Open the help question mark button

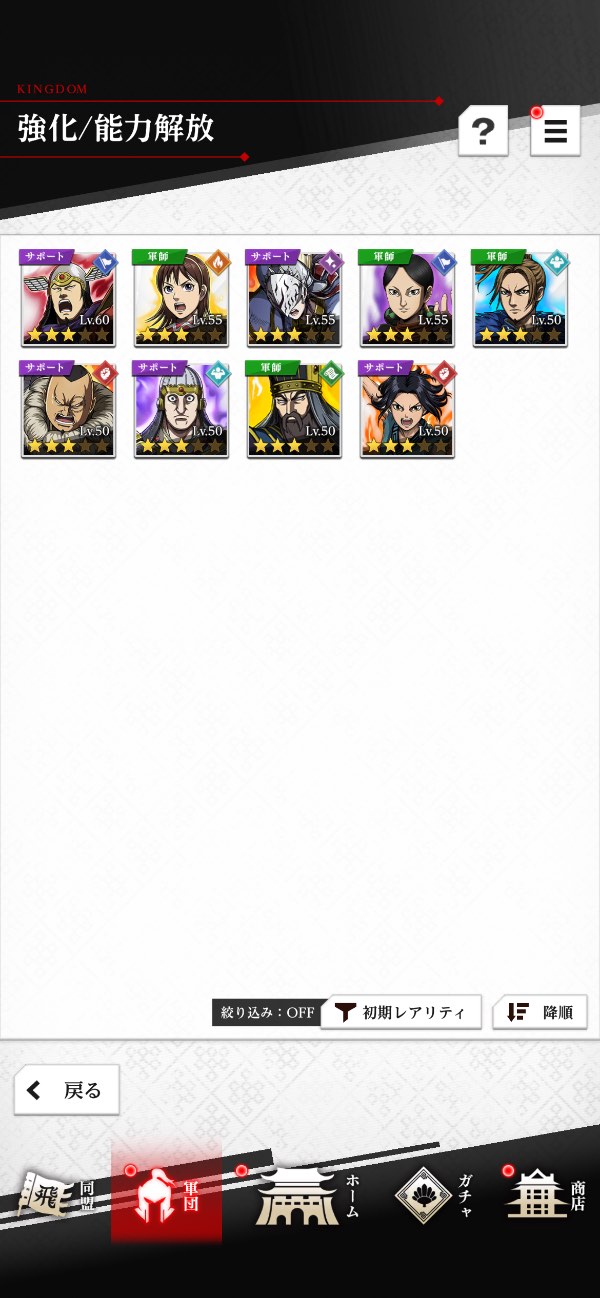[483, 130]
